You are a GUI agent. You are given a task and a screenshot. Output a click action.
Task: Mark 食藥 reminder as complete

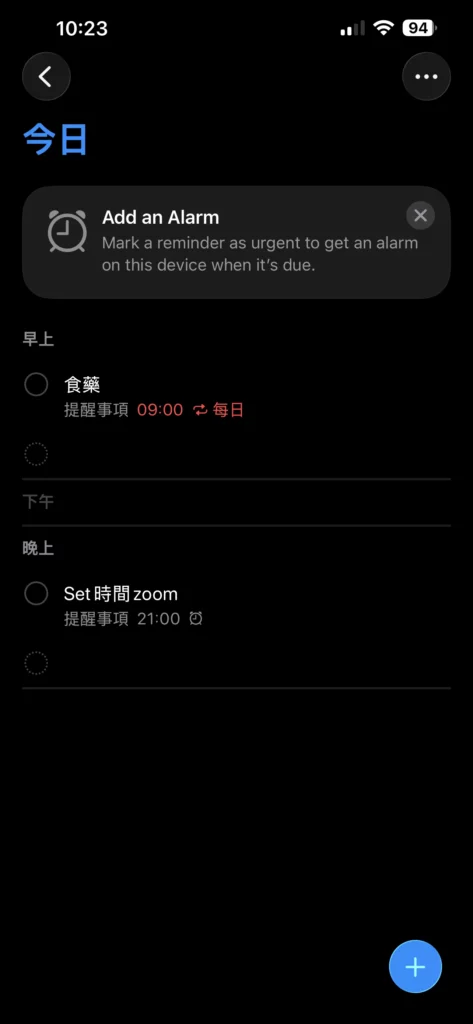36,385
